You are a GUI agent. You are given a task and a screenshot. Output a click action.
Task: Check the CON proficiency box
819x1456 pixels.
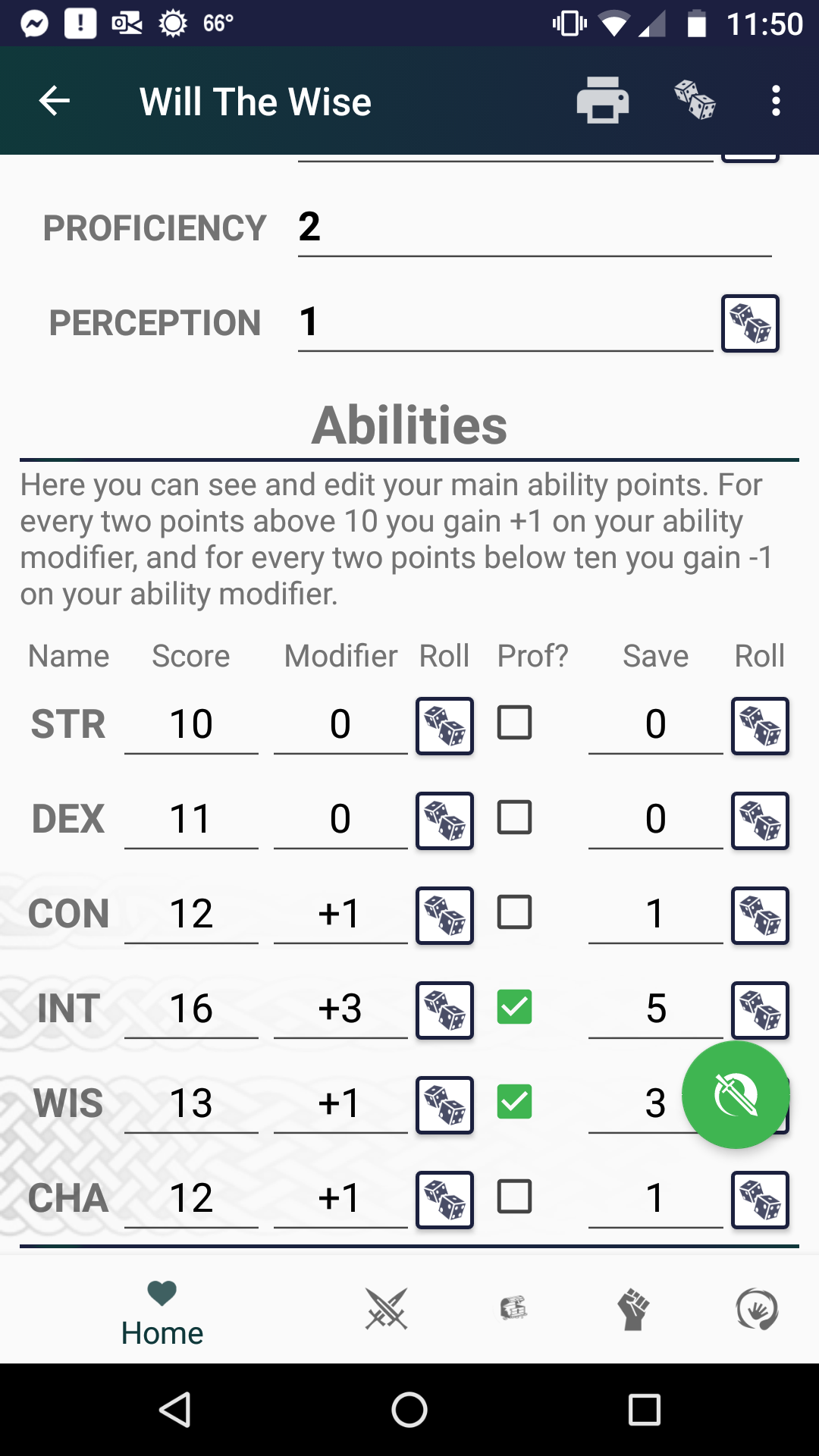click(x=514, y=912)
